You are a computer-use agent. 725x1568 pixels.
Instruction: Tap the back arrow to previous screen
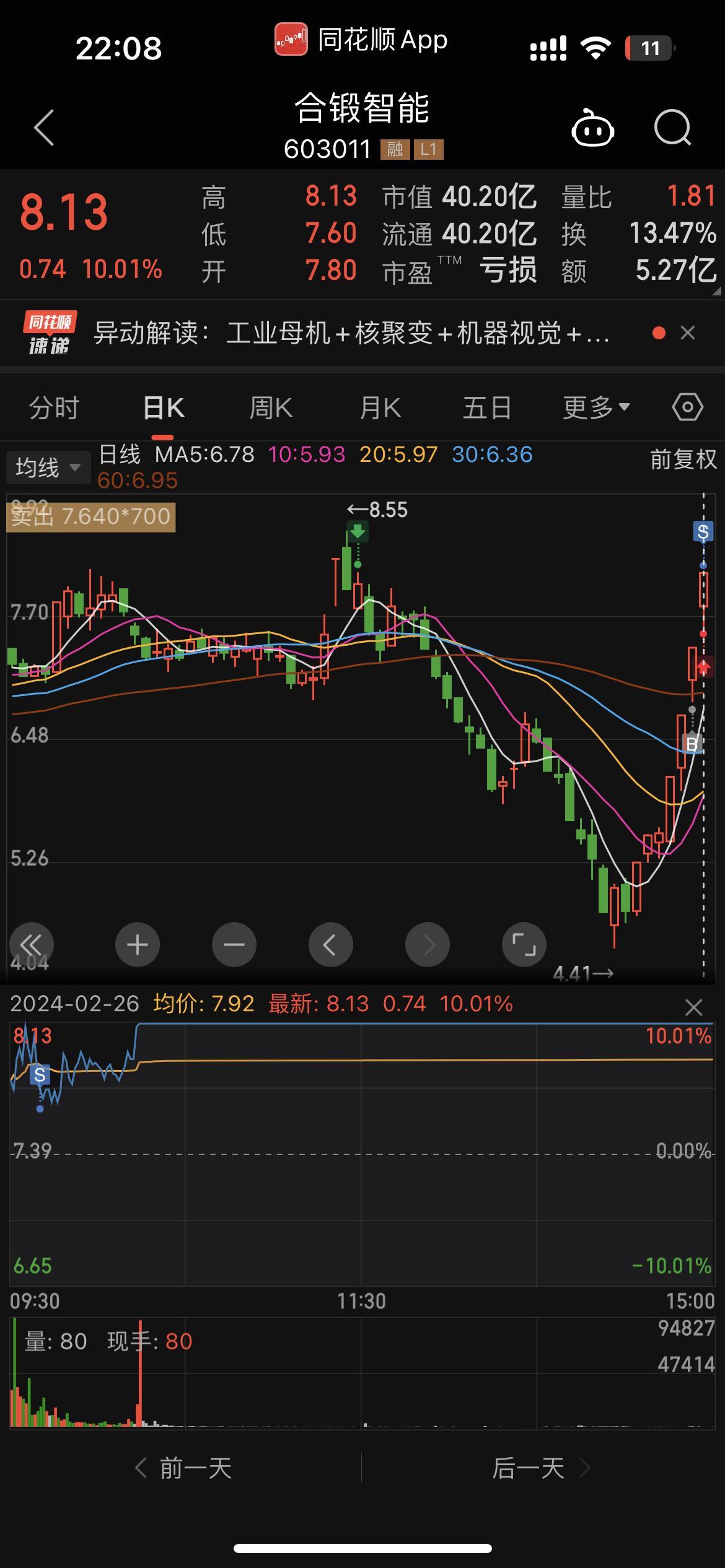[x=42, y=128]
